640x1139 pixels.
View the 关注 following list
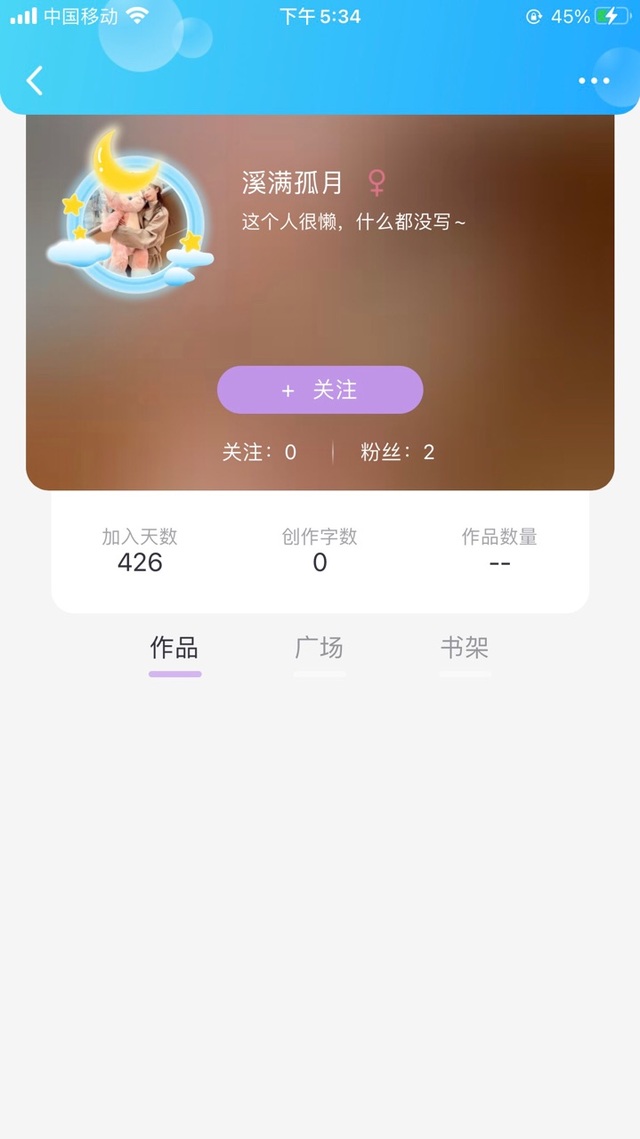point(259,452)
